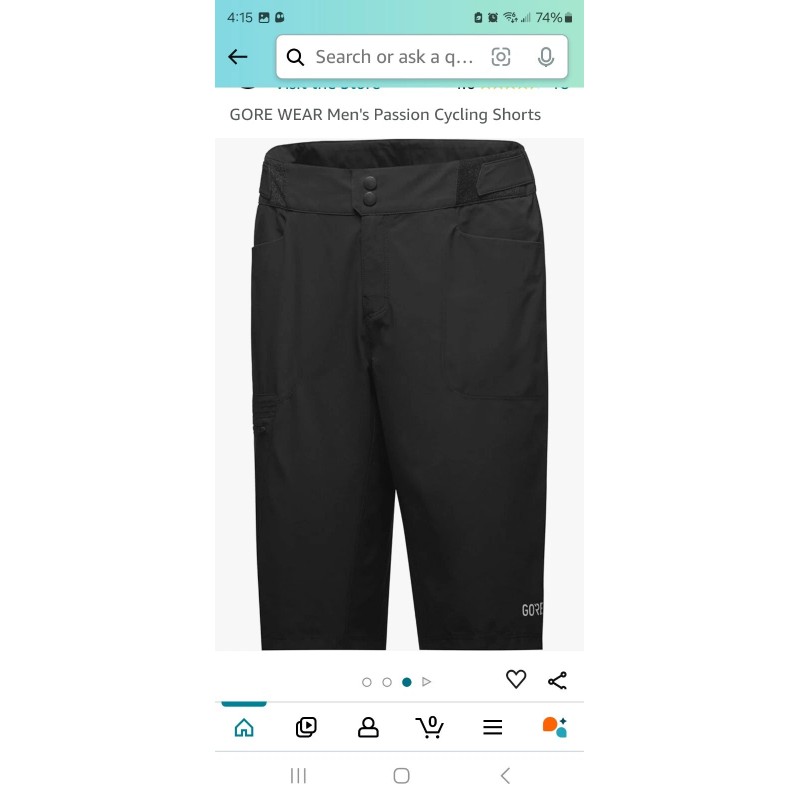
Task: View the GORE WEAR shorts product image
Action: [x=399, y=394]
